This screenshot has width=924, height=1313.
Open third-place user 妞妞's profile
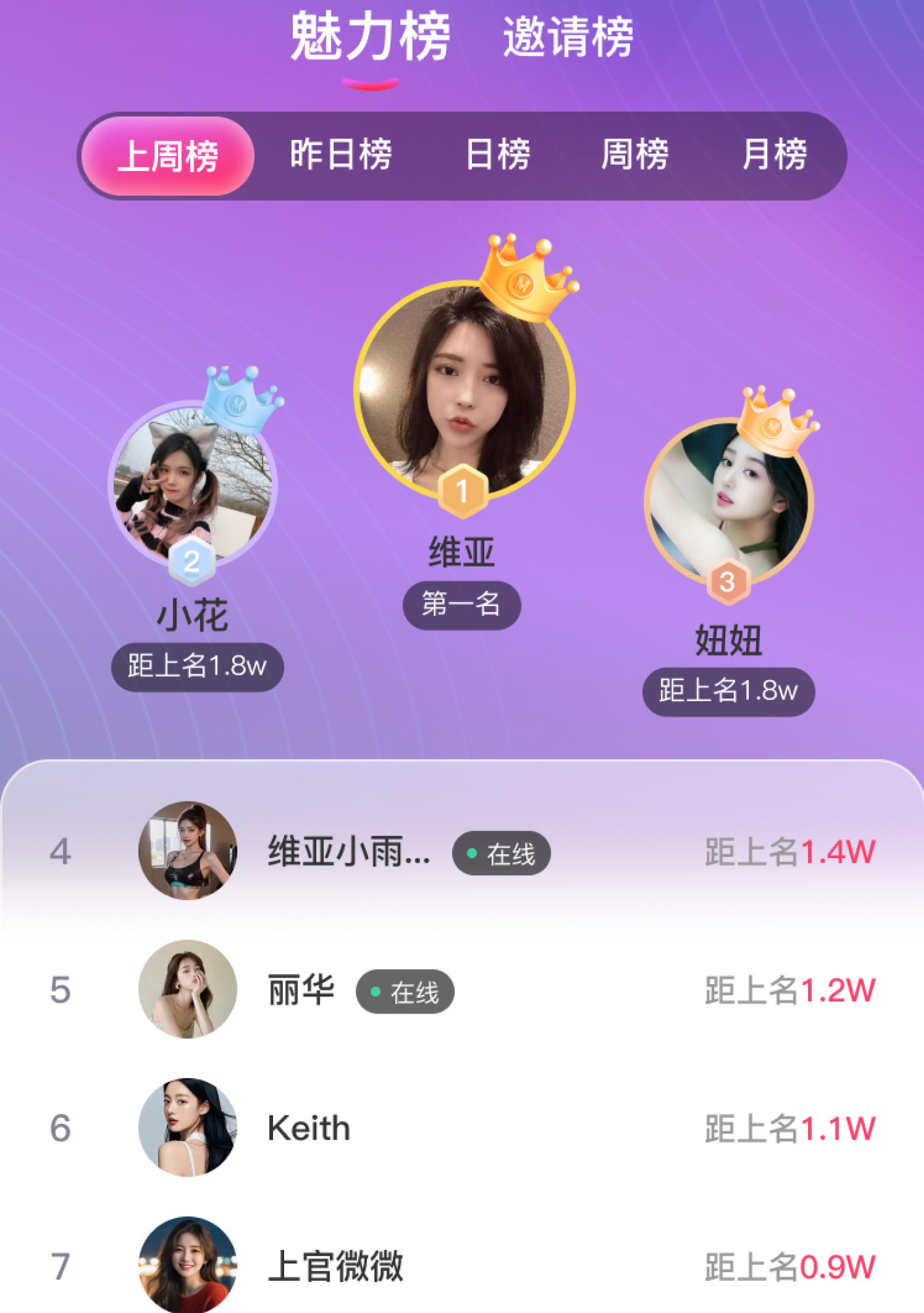[728, 502]
